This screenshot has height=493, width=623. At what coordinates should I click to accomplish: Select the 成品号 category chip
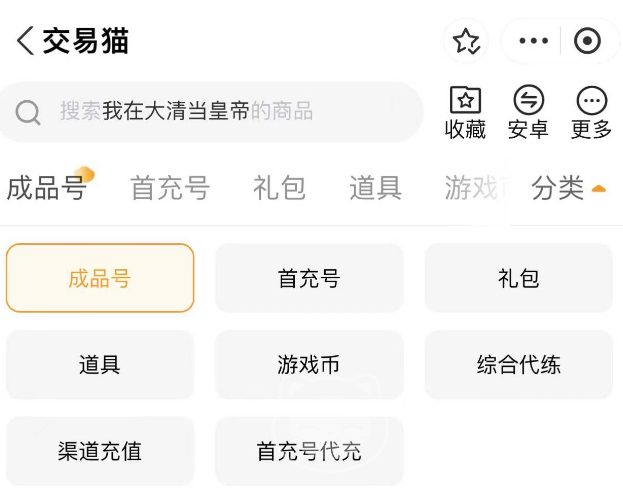pyautogui.click(x=100, y=278)
